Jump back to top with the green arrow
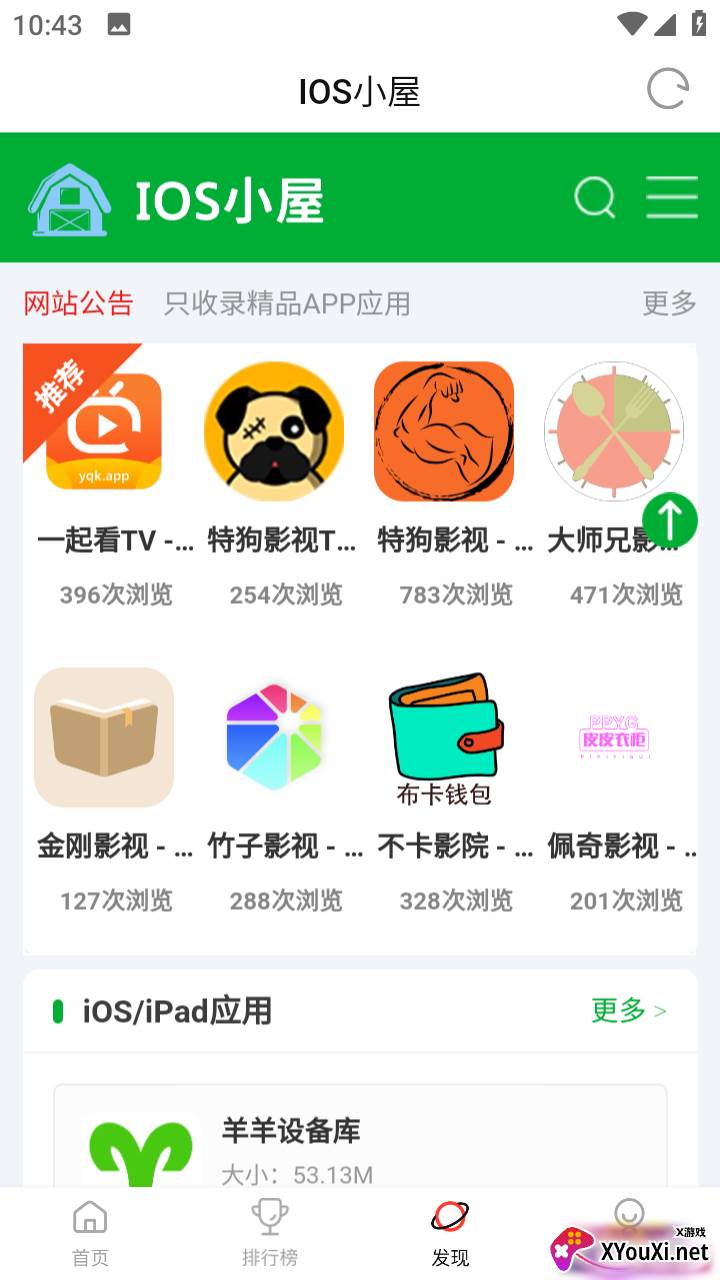Viewport: 720px width, 1280px height. click(669, 519)
